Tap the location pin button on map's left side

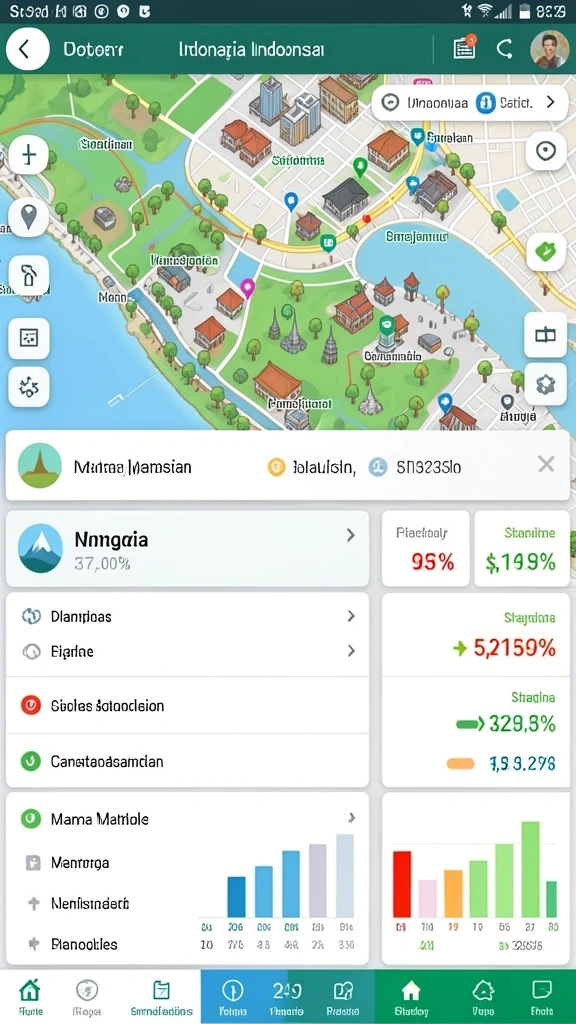pyautogui.click(x=29, y=216)
